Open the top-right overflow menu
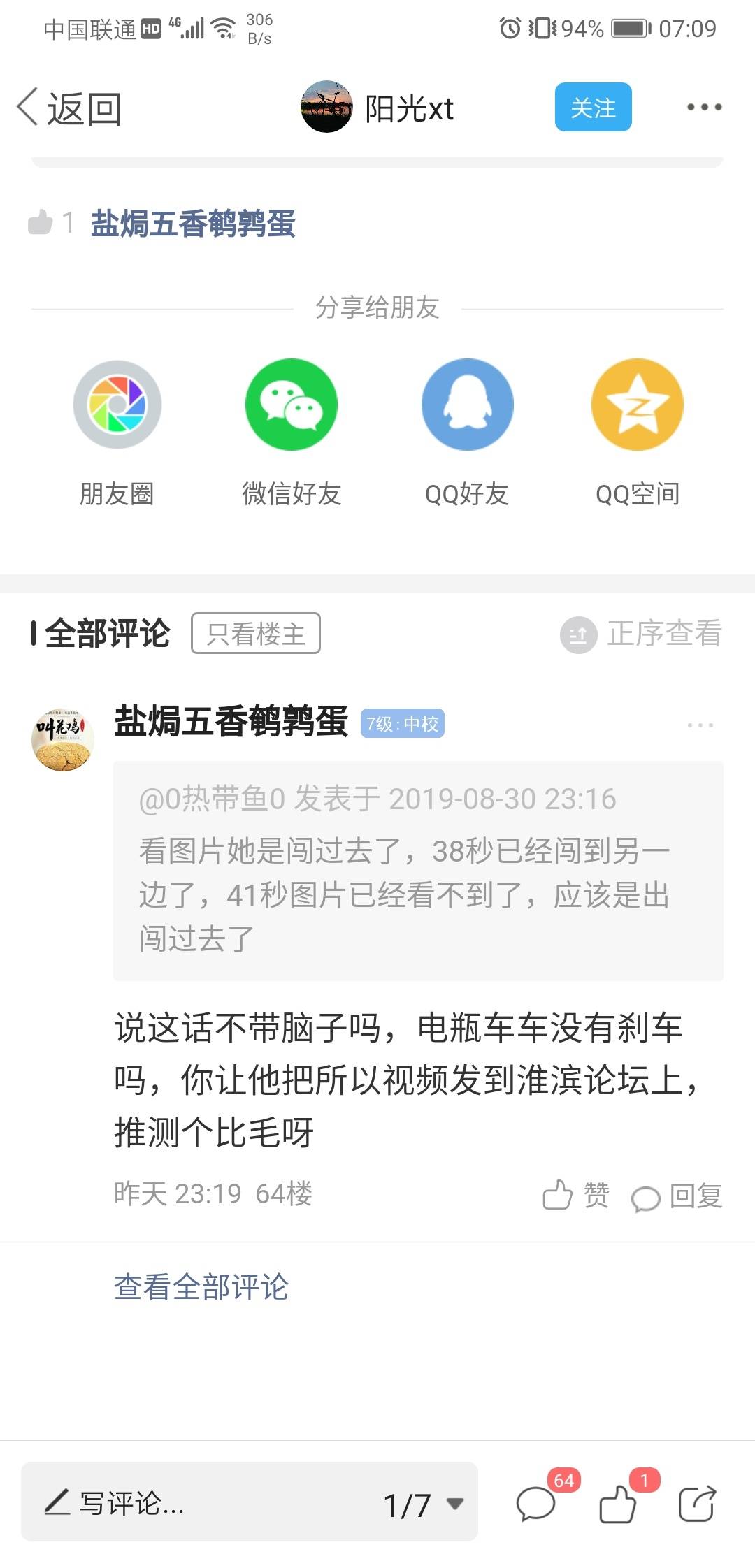The height and width of the screenshot is (1568, 755). coord(703,107)
